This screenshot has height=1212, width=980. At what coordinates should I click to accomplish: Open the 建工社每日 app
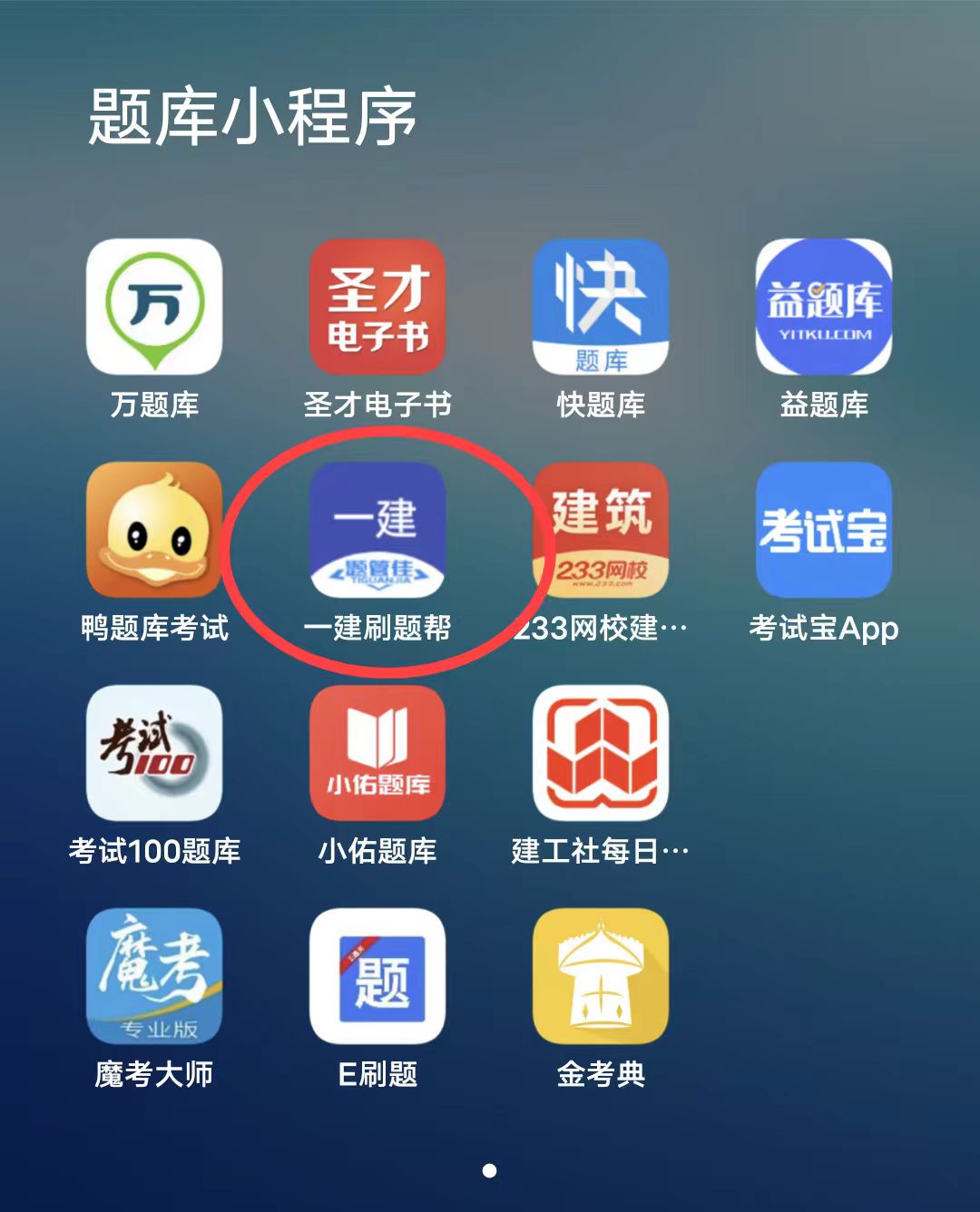point(601,753)
